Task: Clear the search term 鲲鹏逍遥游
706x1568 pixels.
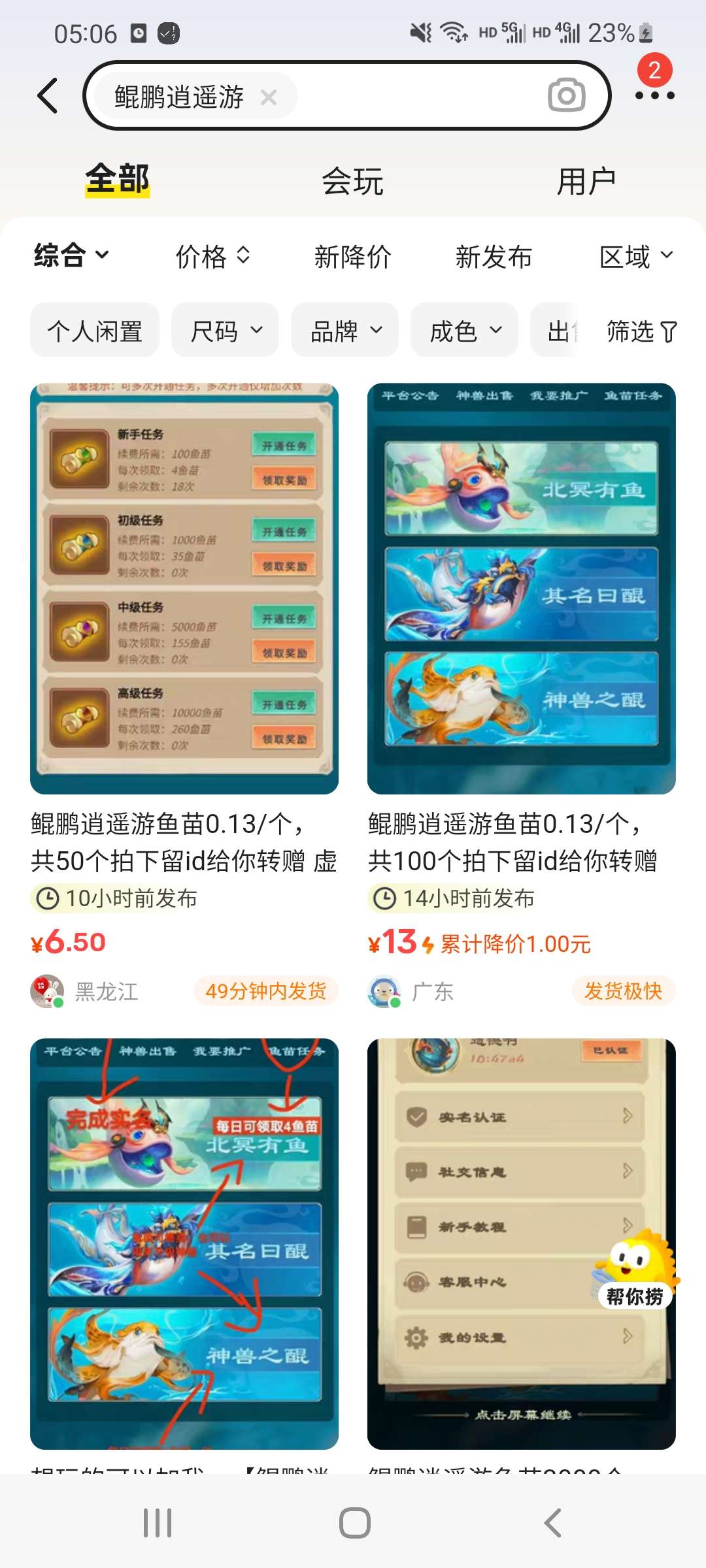Action: pos(268,97)
